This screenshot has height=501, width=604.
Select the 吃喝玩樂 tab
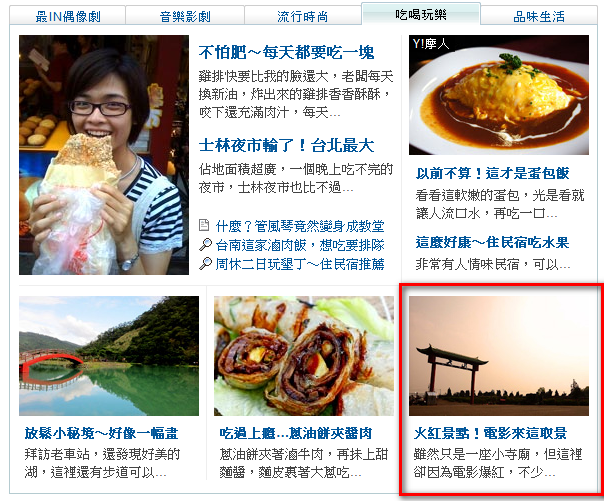click(x=421, y=15)
